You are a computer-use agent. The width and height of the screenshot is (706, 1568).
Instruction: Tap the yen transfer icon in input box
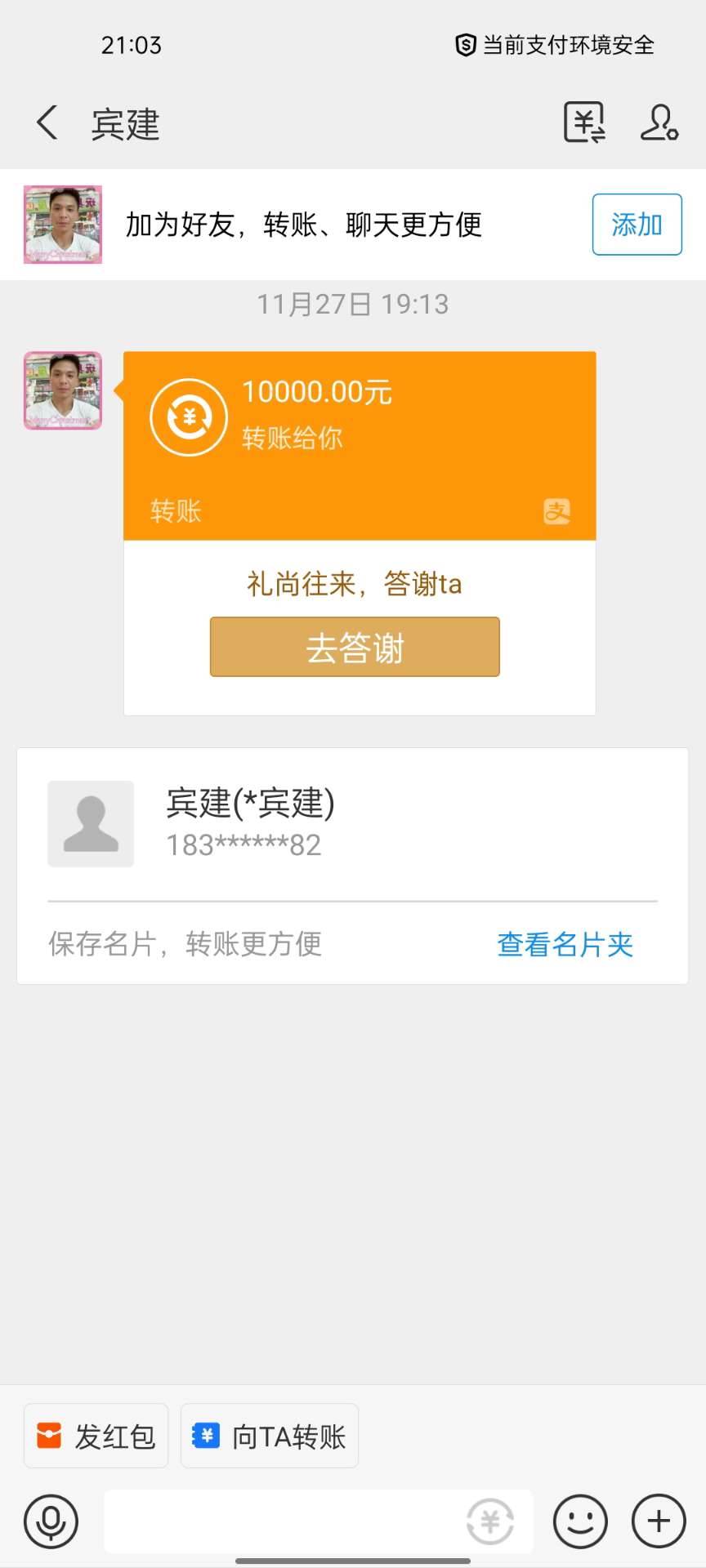click(x=490, y=1521)
